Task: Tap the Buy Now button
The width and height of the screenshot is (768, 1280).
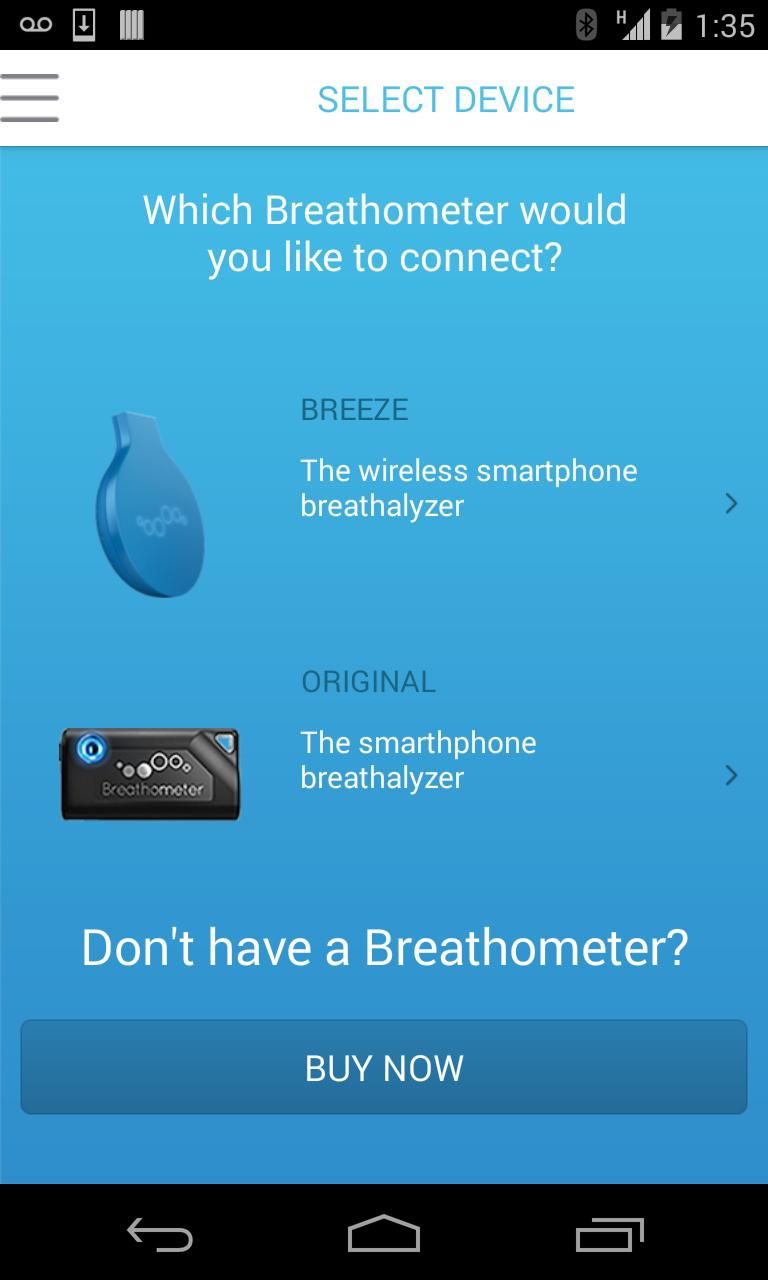Action: 384,1068
